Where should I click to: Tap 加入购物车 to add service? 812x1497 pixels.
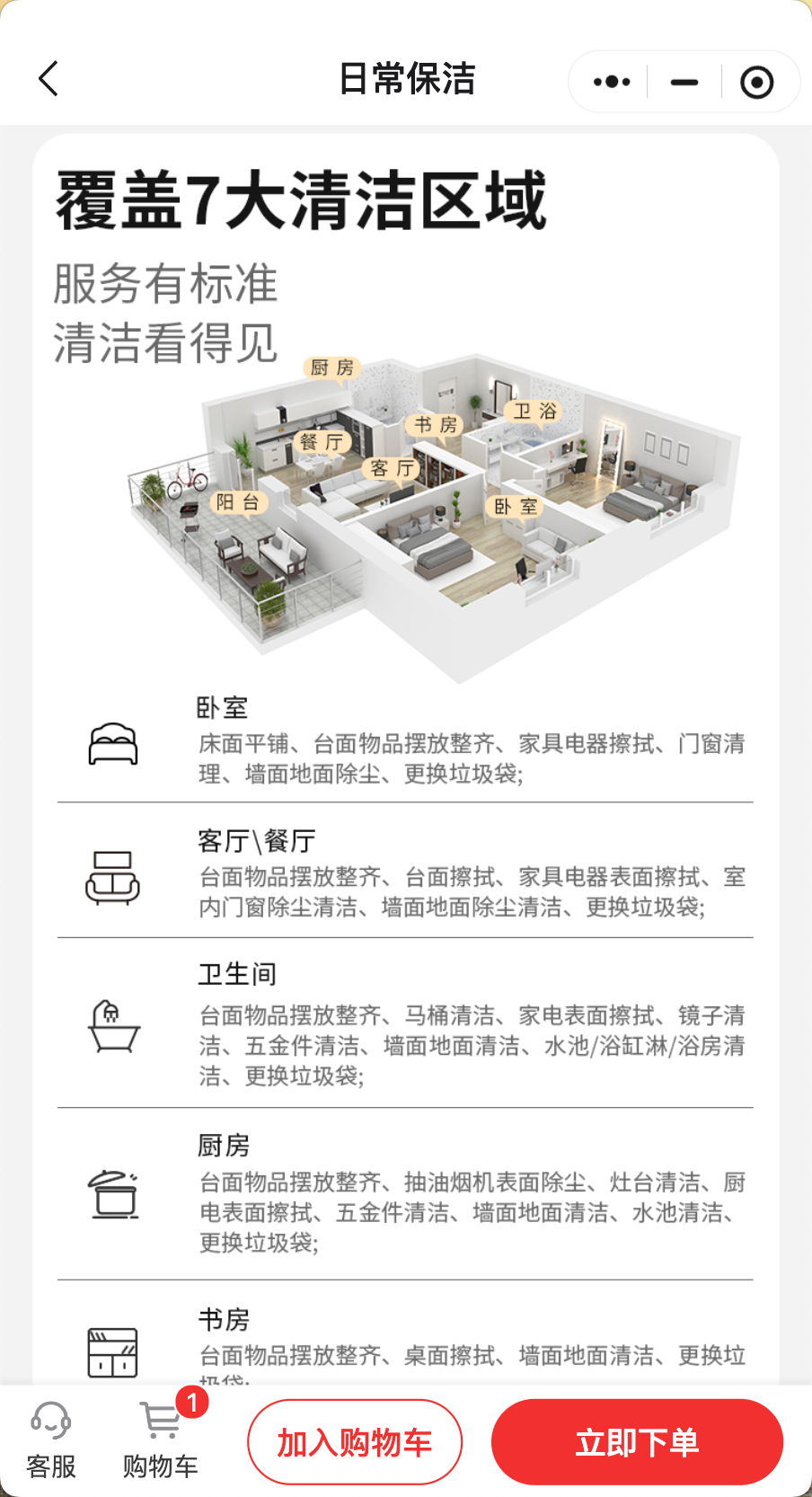pos(355,1442)
